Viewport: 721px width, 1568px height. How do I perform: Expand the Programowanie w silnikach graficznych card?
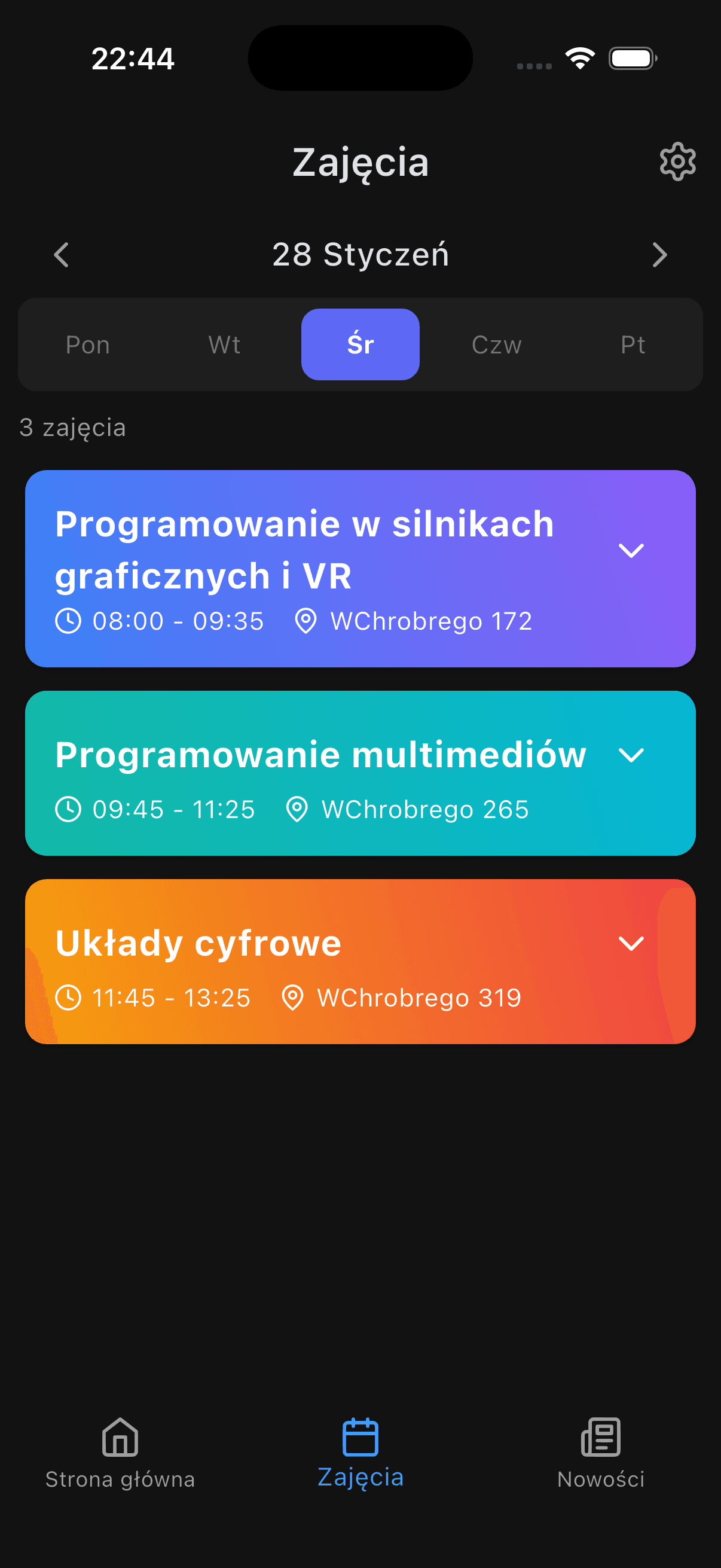(x=631, y=550)
